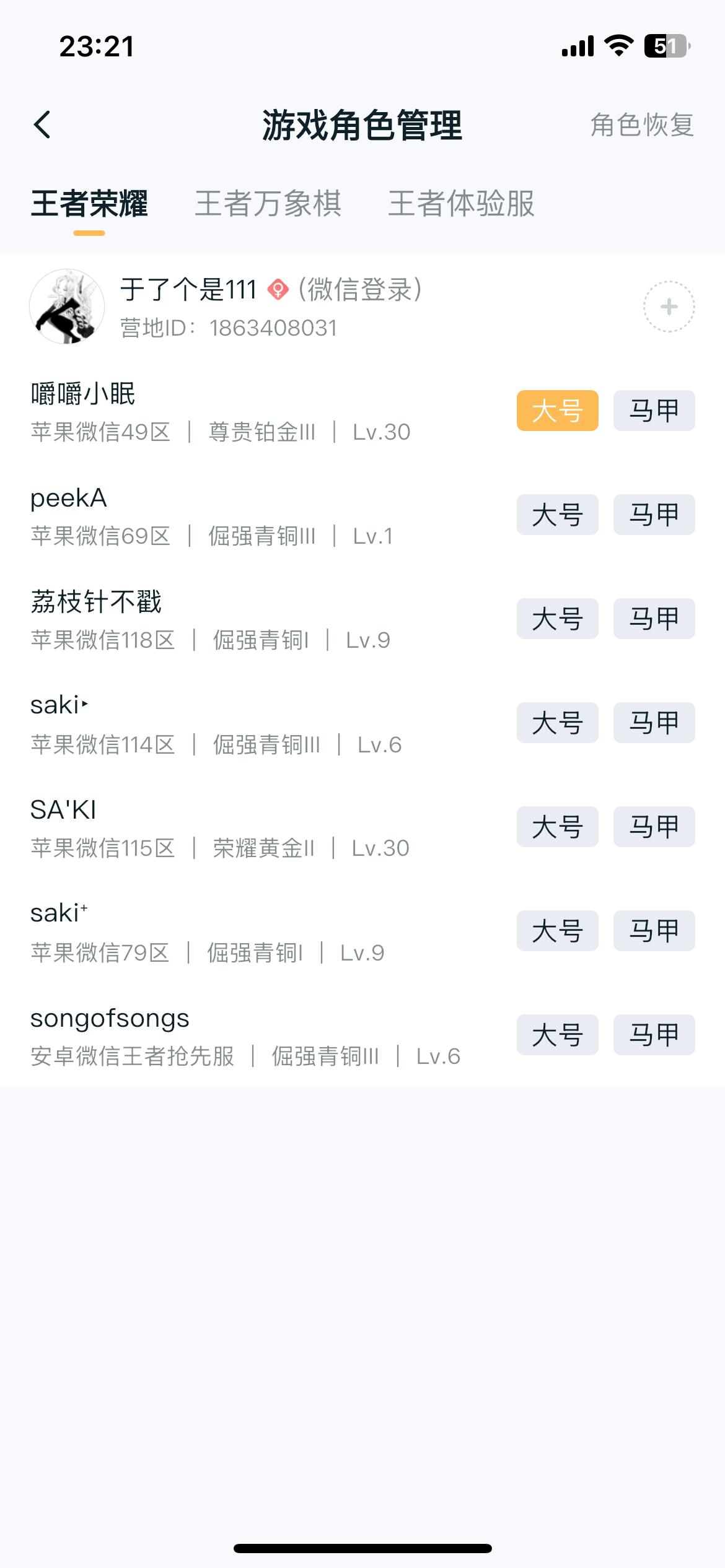725x1568 pixels.
Task: Open 角色恢复 in the top right corner
Action: pos(641,125)
